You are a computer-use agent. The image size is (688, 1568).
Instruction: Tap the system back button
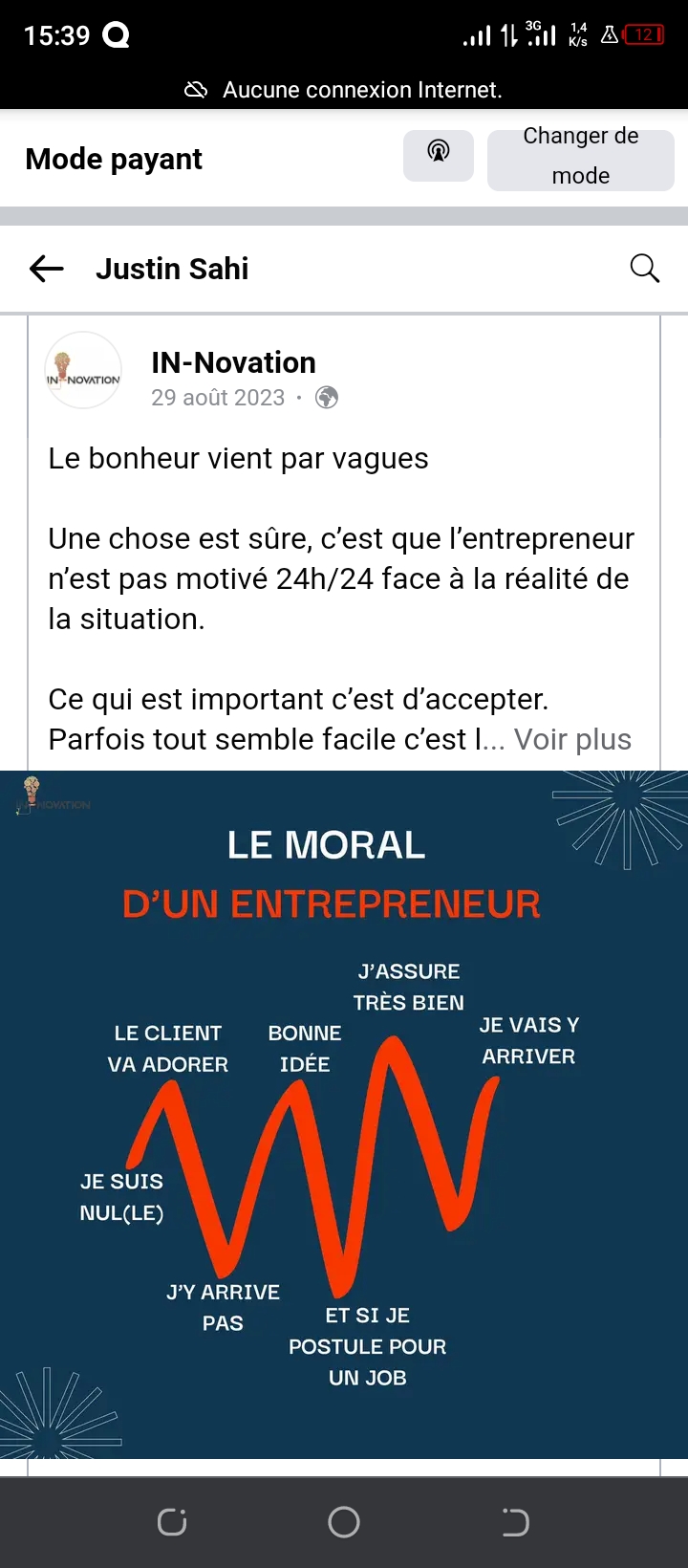click(x=515, y=1522)
